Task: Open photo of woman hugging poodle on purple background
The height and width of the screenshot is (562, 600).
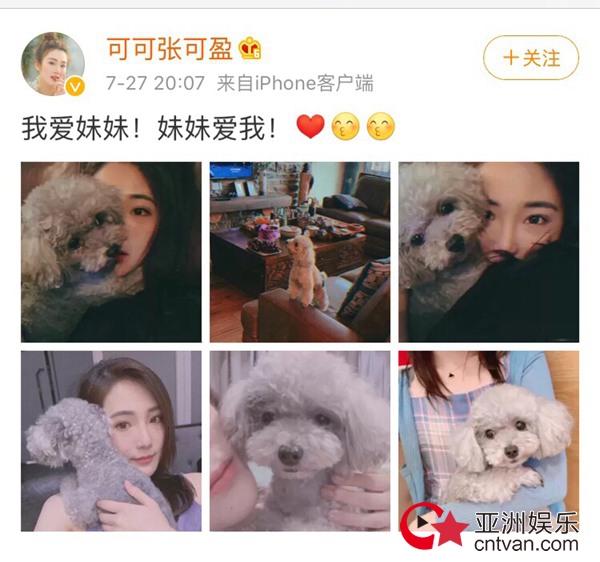Action: 111,440
